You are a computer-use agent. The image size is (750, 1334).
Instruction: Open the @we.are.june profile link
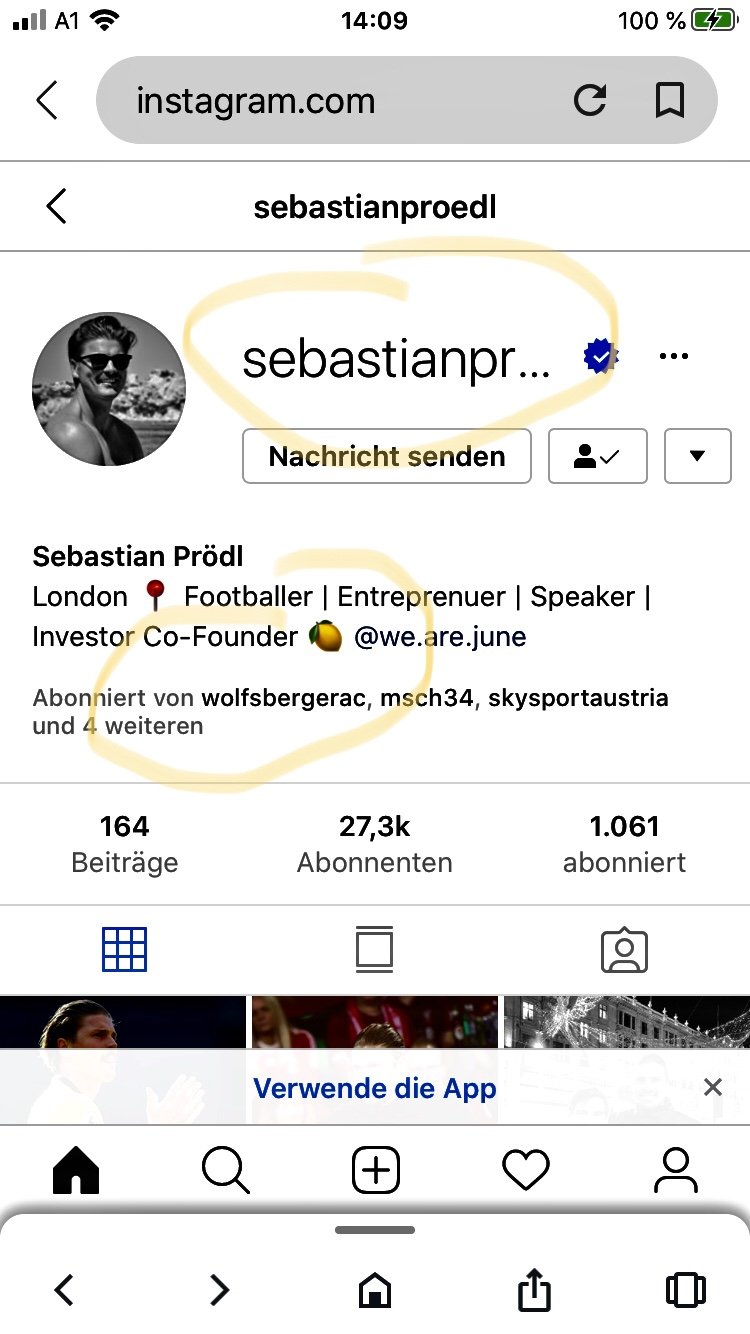(440, 637)
